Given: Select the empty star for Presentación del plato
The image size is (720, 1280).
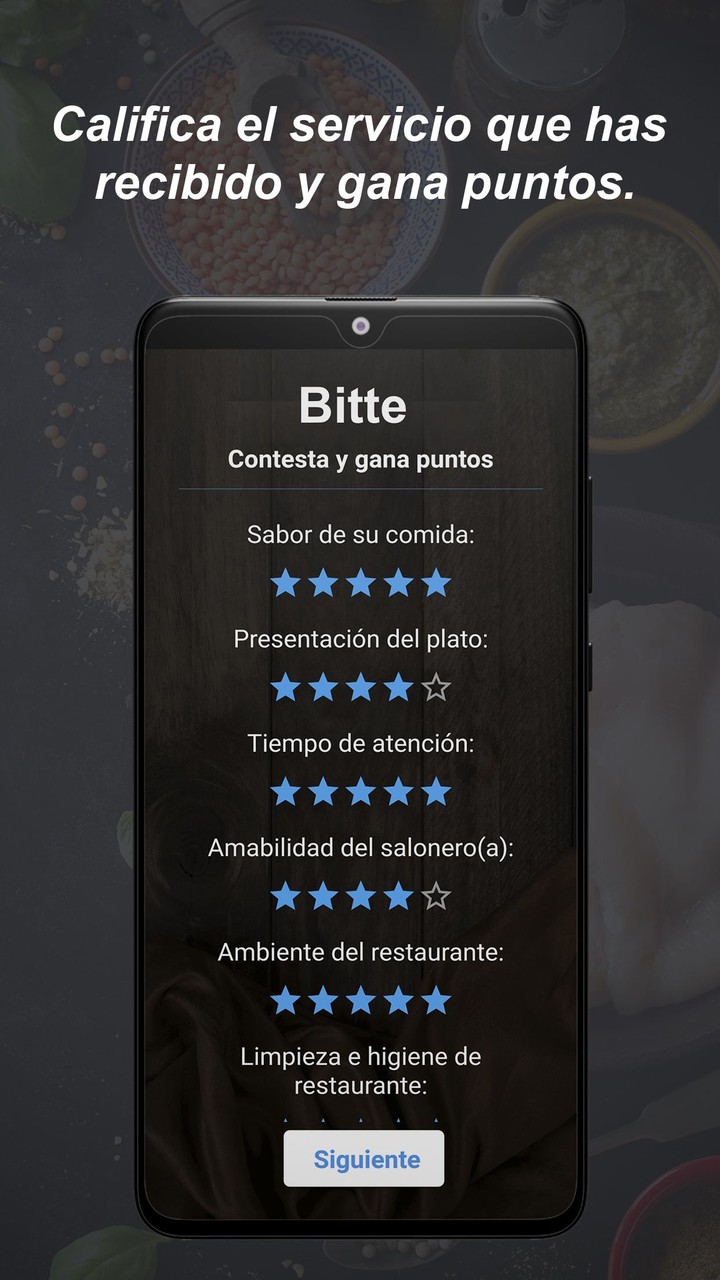Looking at the screenshot, I should [437, 688].
